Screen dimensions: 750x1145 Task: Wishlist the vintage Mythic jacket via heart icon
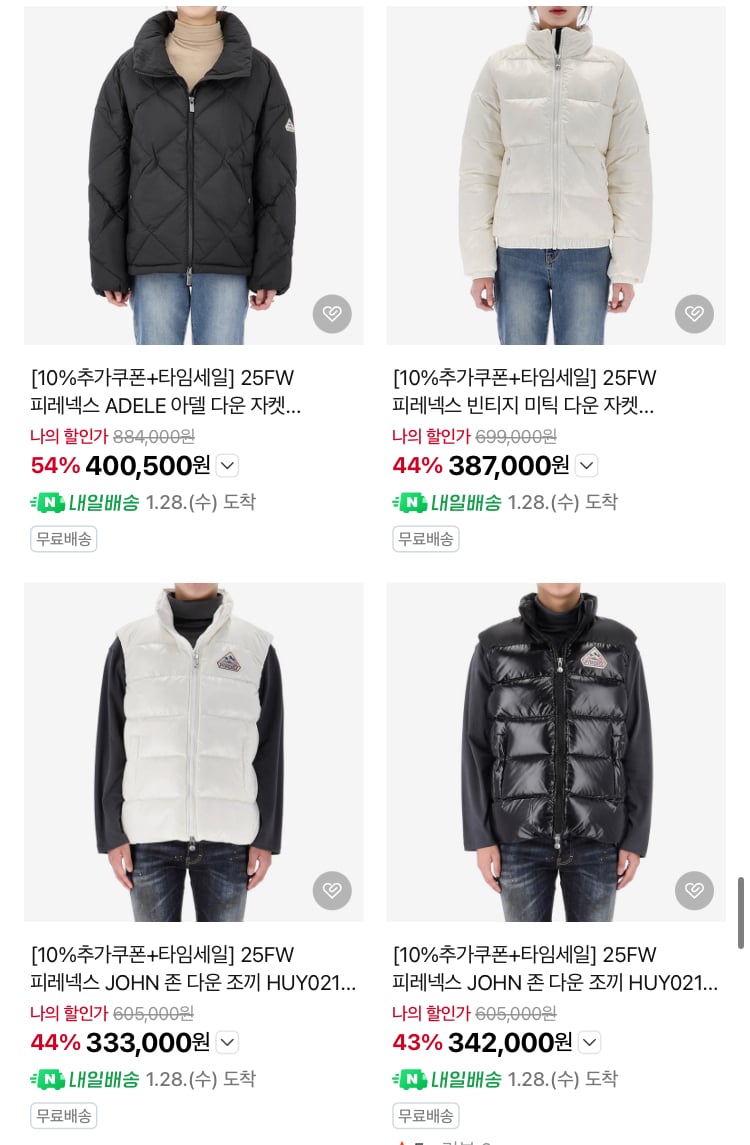click(694, 314)
